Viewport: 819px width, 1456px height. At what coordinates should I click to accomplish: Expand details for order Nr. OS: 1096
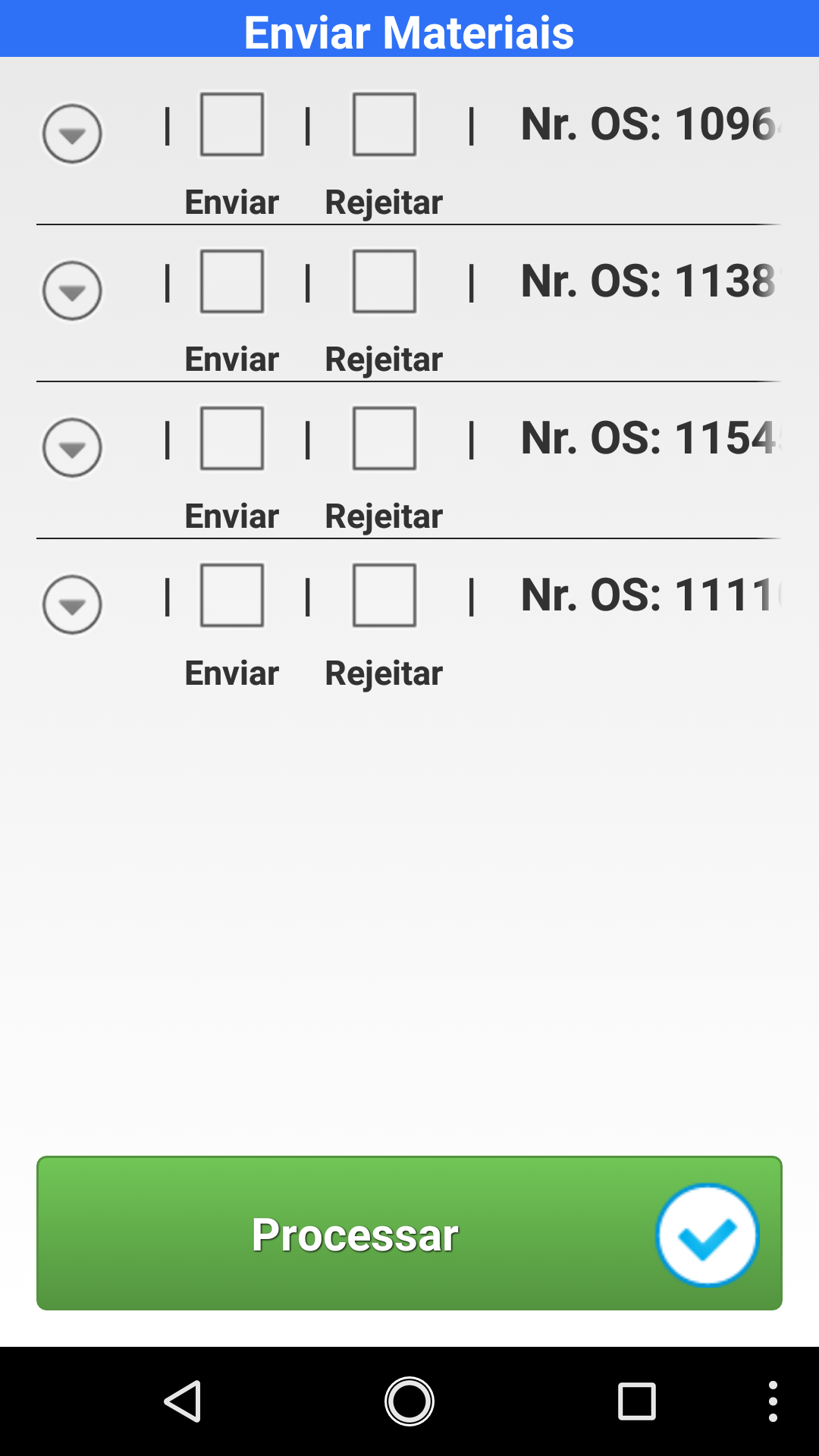(x=72, y=134)
